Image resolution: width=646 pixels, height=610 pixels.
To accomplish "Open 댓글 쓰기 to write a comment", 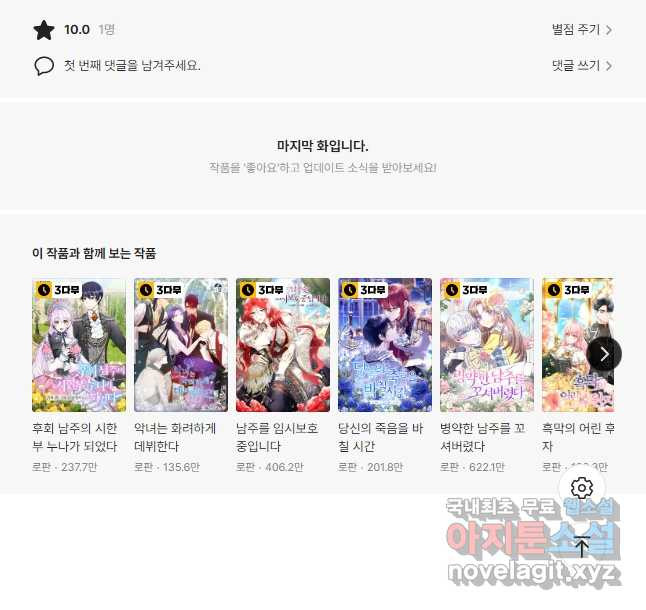I will pyautogui.click(x=581, y=66).
